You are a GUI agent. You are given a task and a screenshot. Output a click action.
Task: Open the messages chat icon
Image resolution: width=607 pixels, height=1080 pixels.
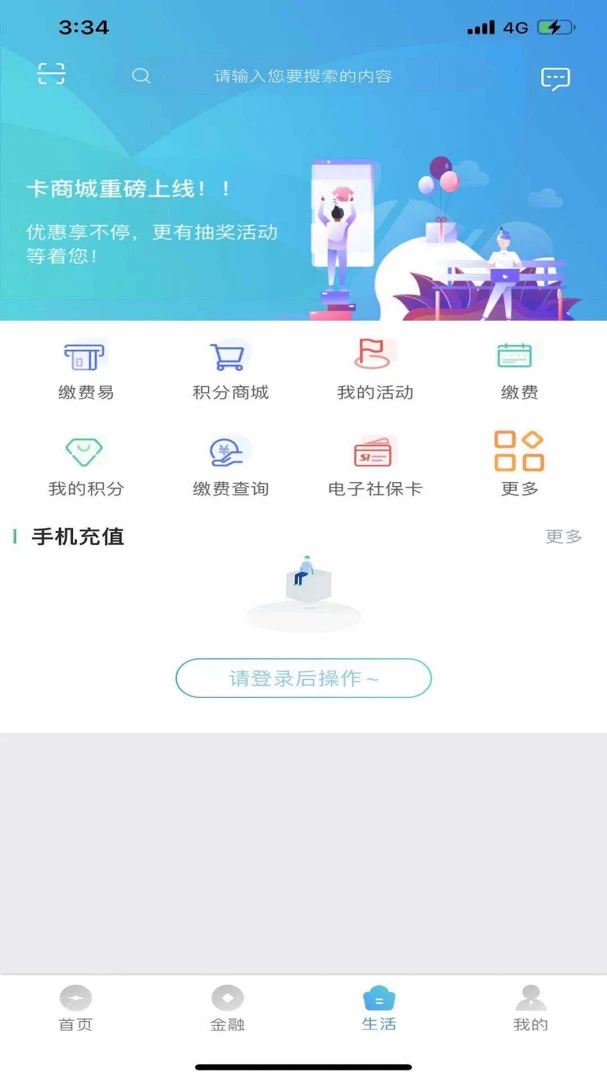click(x=555, y=78)
